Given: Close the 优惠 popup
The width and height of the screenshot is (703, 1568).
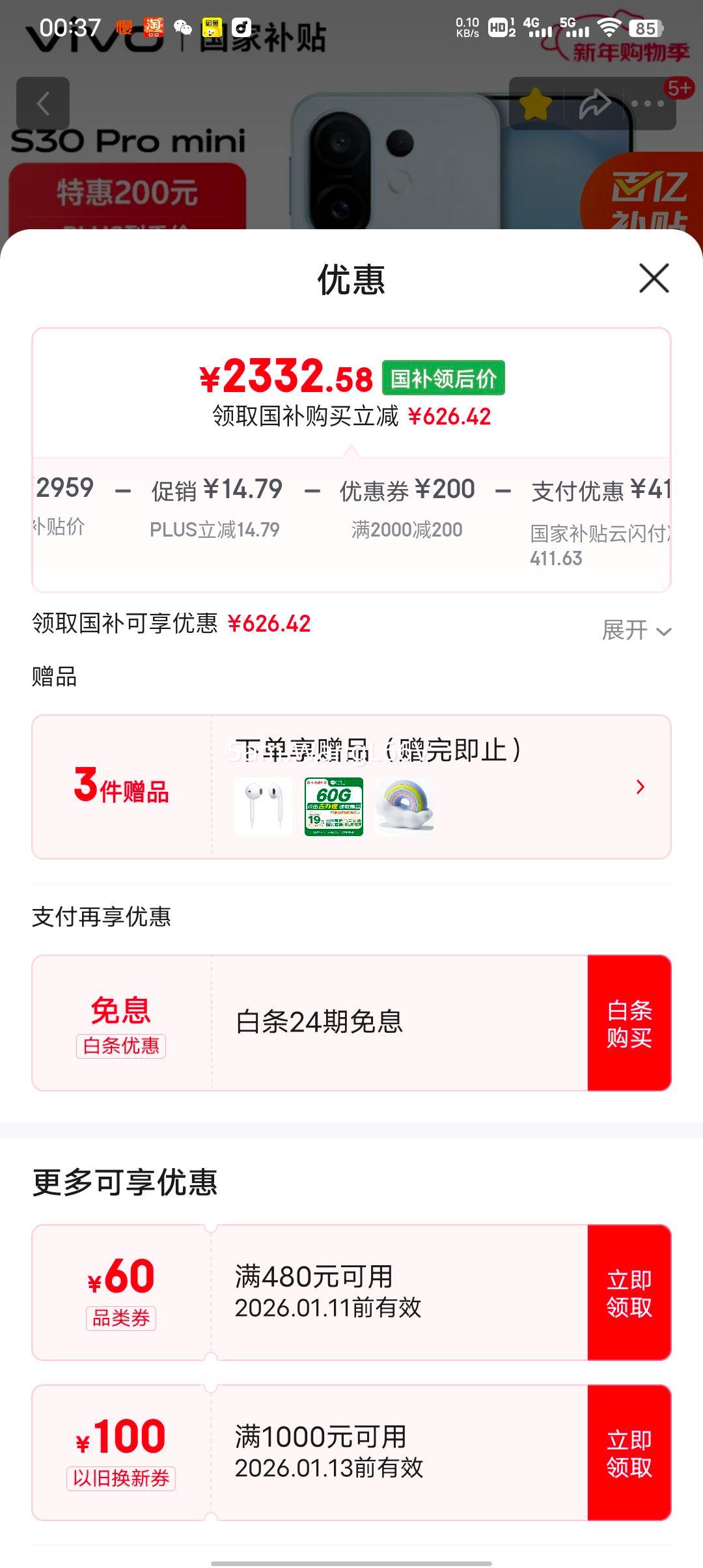Looking at the screenshot, I should pos(655,279).
